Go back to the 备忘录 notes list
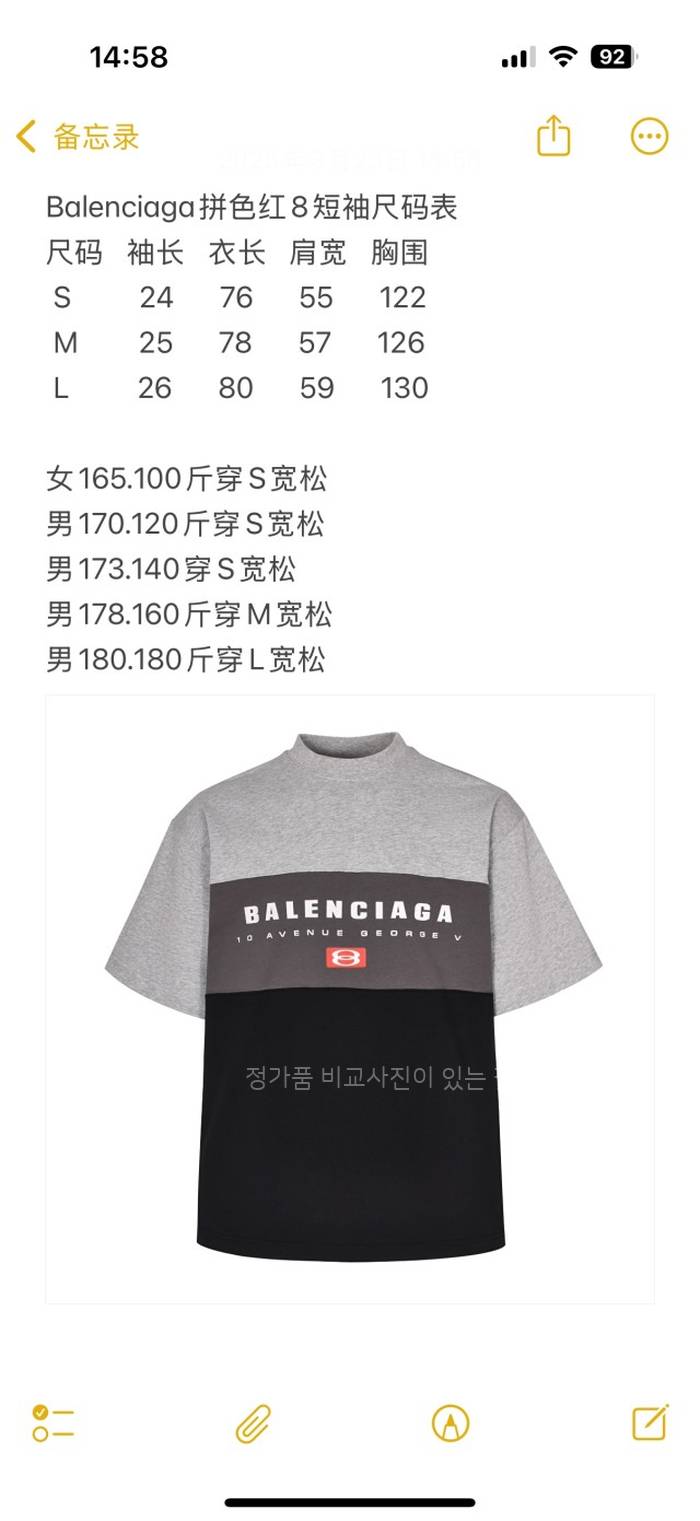 point(78,137)
